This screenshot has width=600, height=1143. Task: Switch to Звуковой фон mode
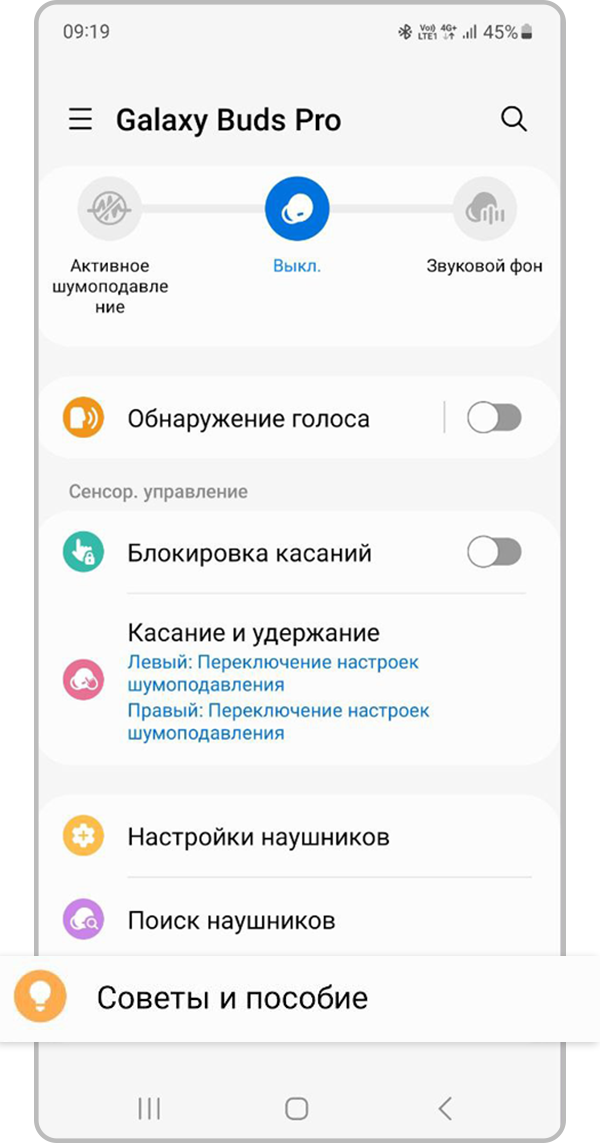[484, 211]
